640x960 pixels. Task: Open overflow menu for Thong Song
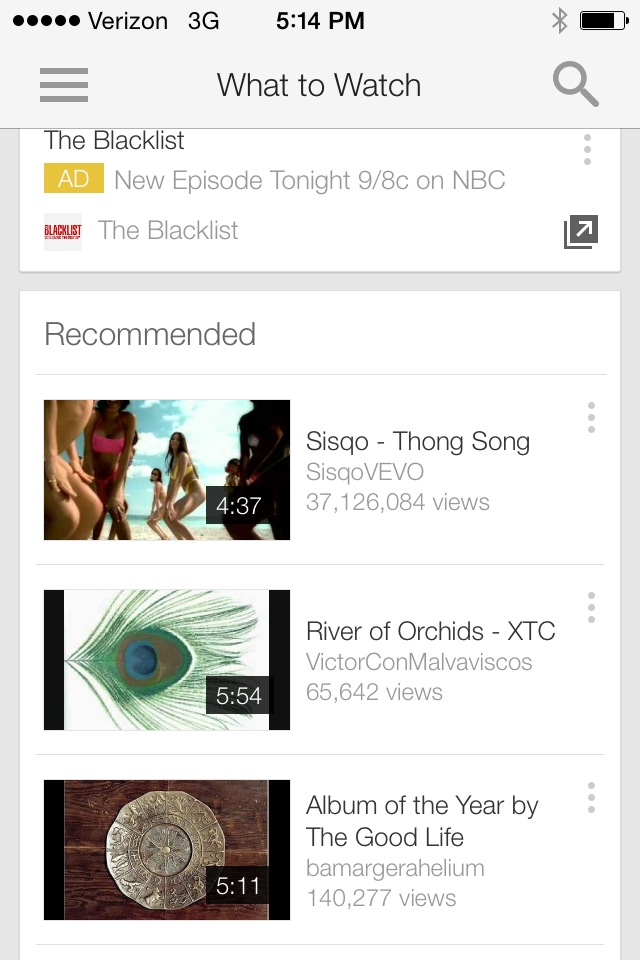591,417
